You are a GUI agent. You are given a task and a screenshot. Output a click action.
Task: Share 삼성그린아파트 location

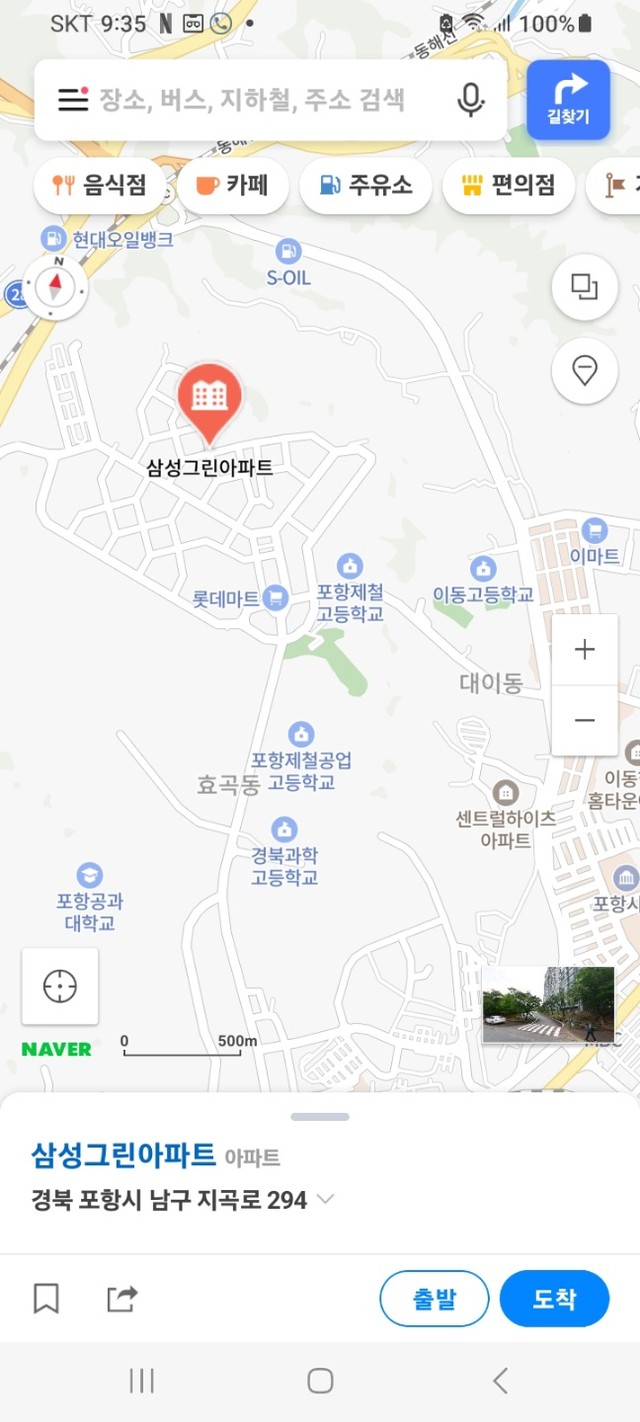122,1298
